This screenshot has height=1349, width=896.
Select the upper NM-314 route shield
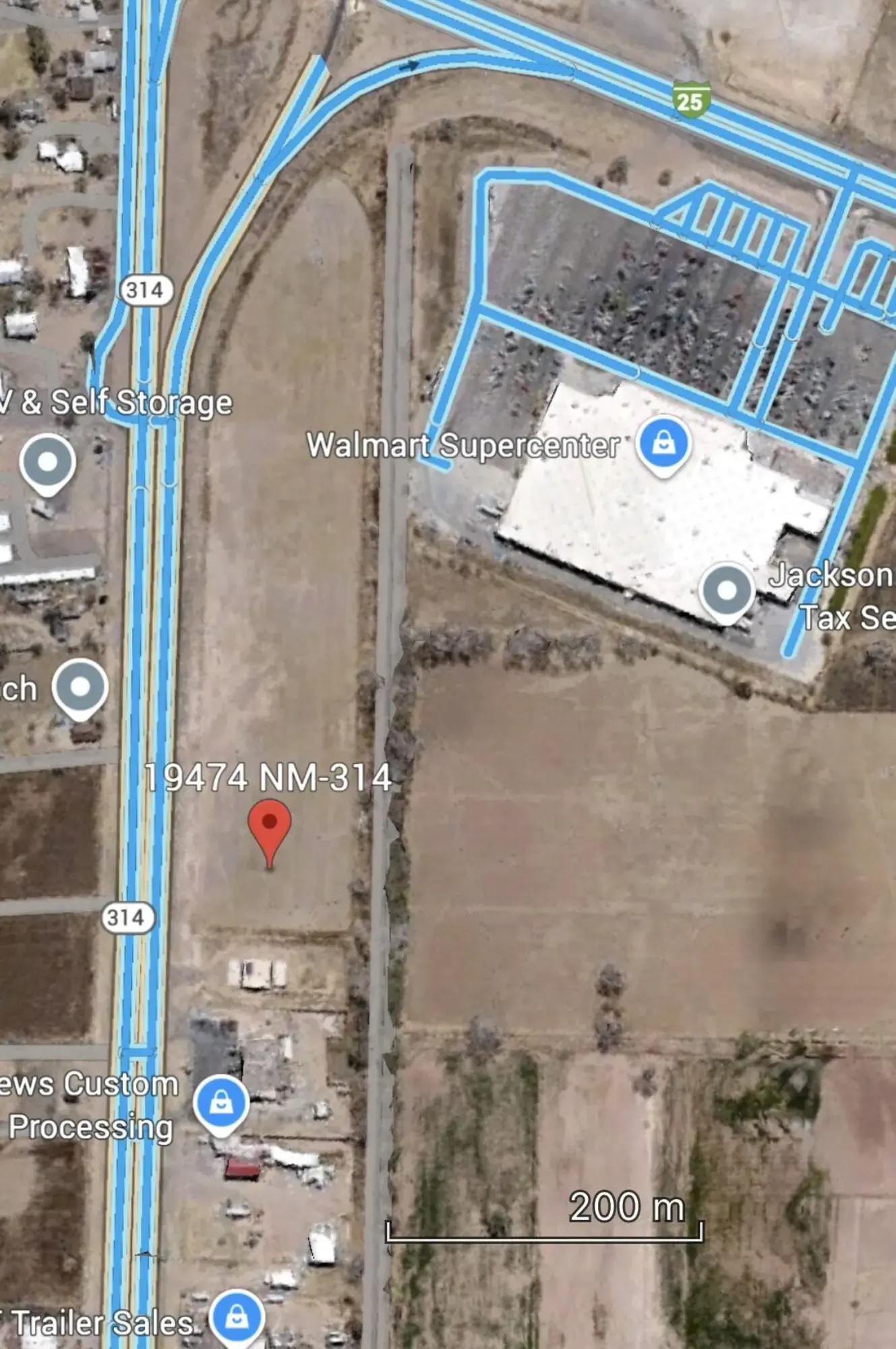tap(147, 290)
